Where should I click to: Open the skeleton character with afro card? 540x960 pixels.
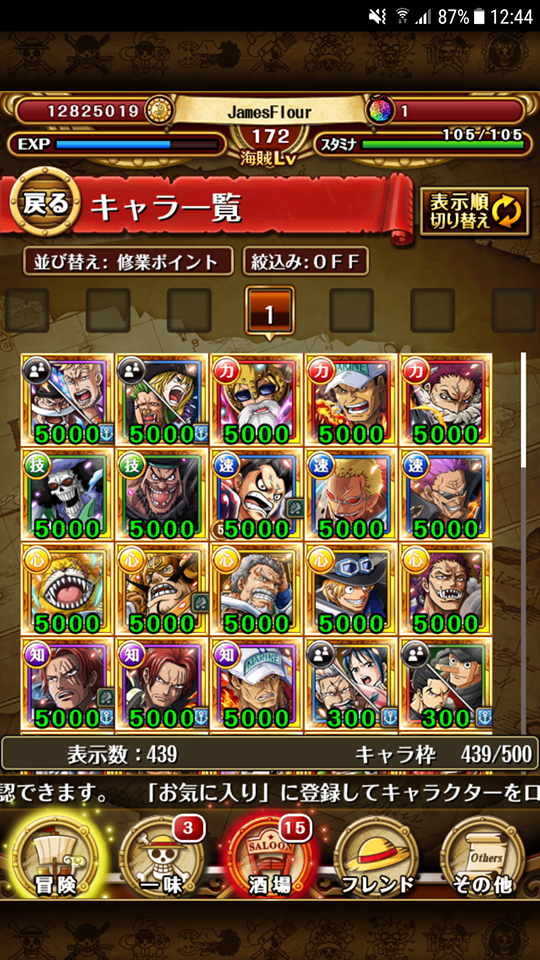point(67,495)
